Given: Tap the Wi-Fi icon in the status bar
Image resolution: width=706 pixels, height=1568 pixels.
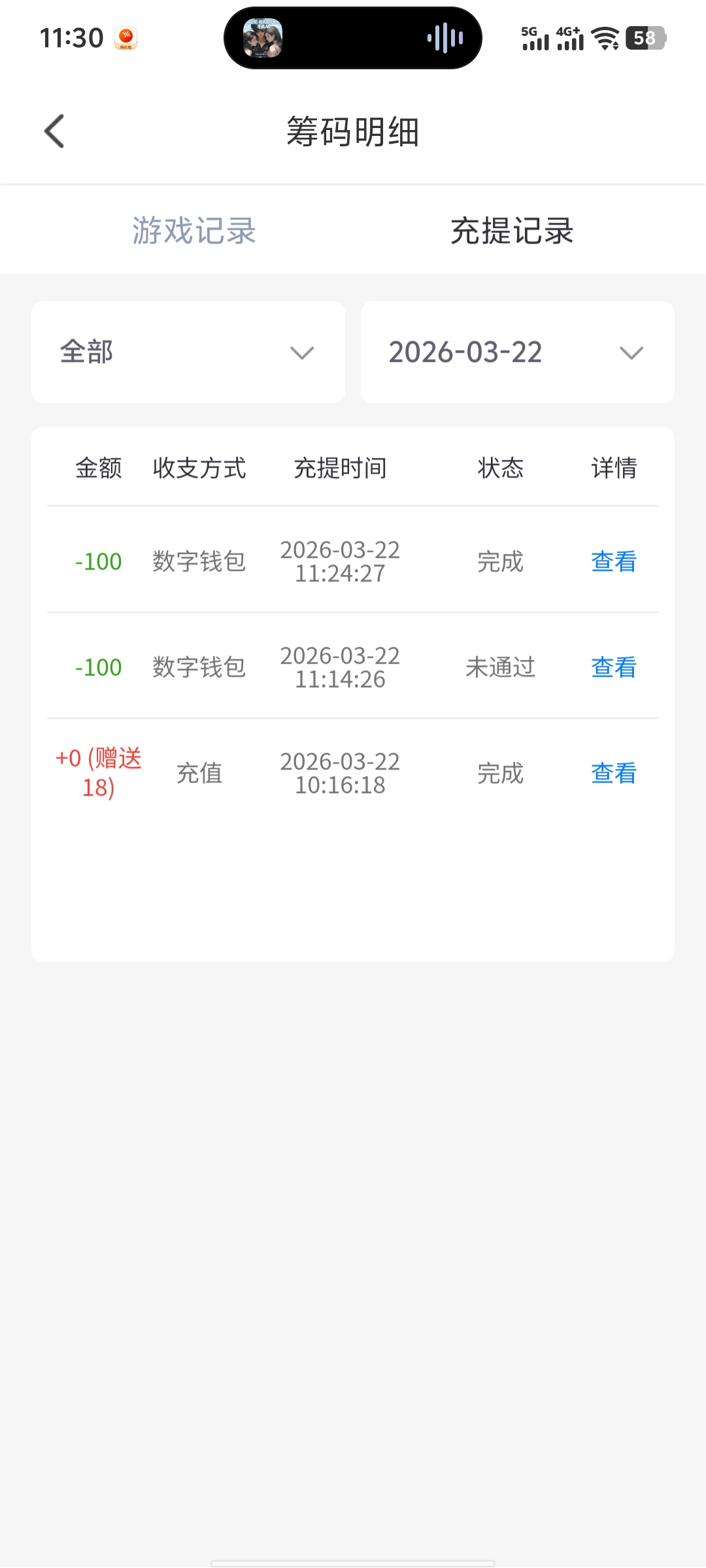Looking at the screenshot, I should 605,39.
